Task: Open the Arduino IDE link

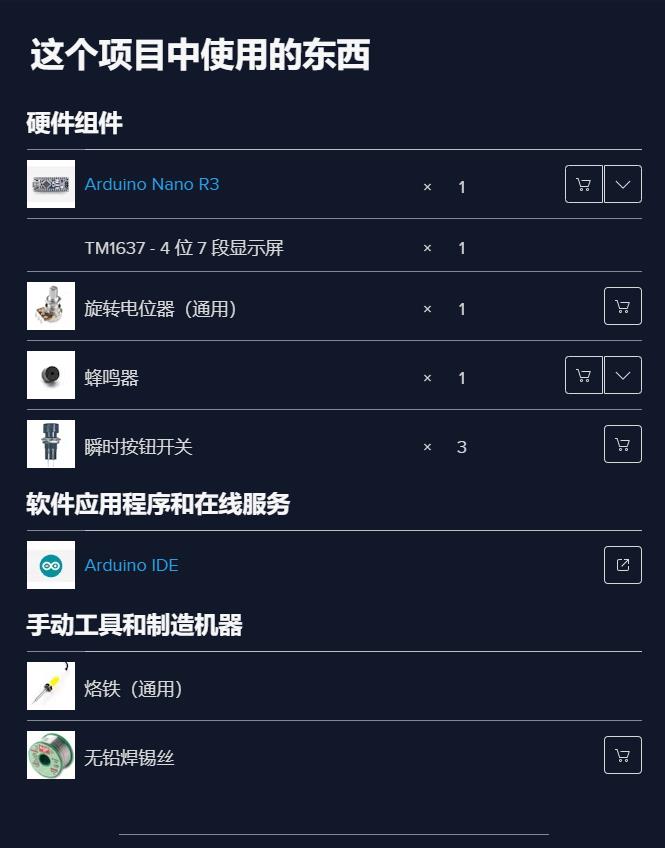Action: [x=131, y=565]
